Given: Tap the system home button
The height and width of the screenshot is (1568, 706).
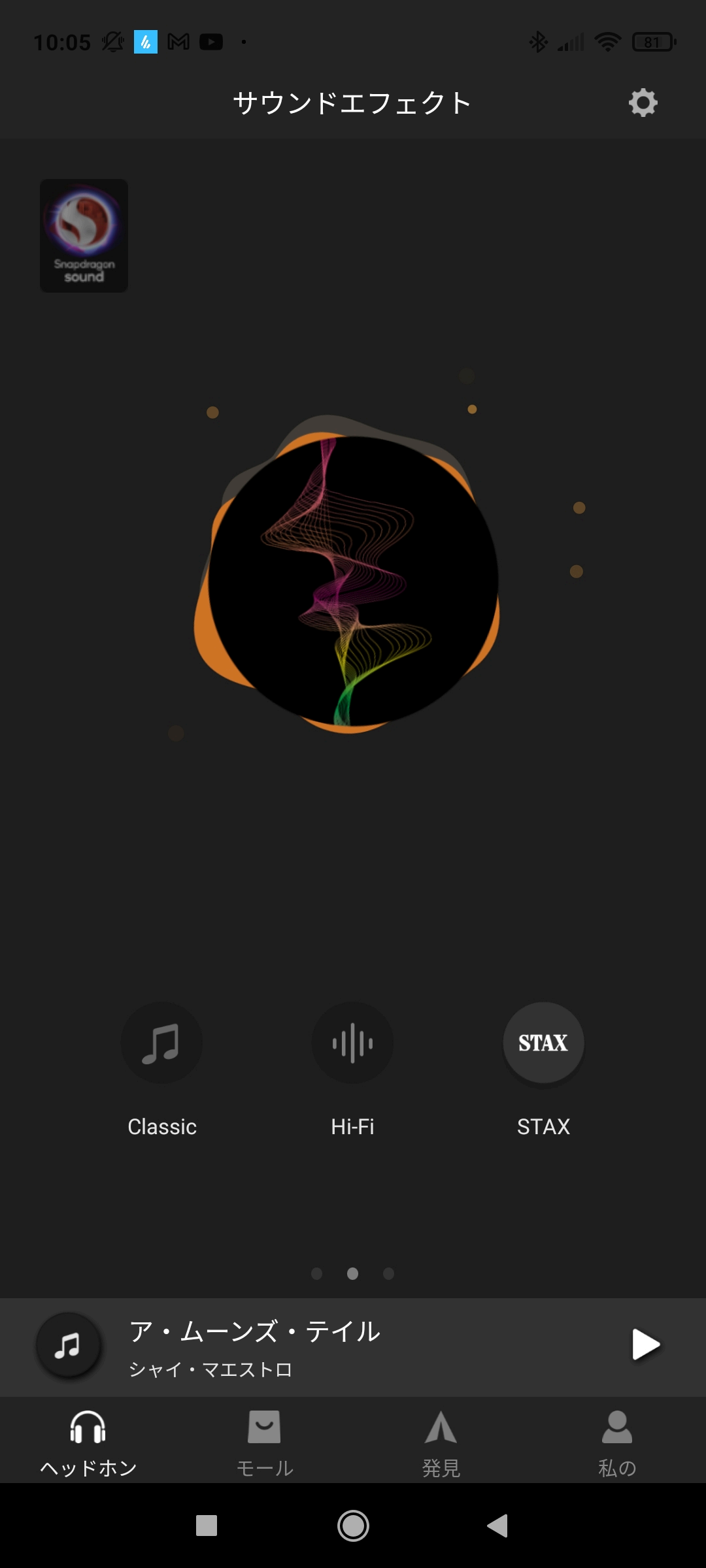Looking at the screenshot, I should tap(353, 1526).
